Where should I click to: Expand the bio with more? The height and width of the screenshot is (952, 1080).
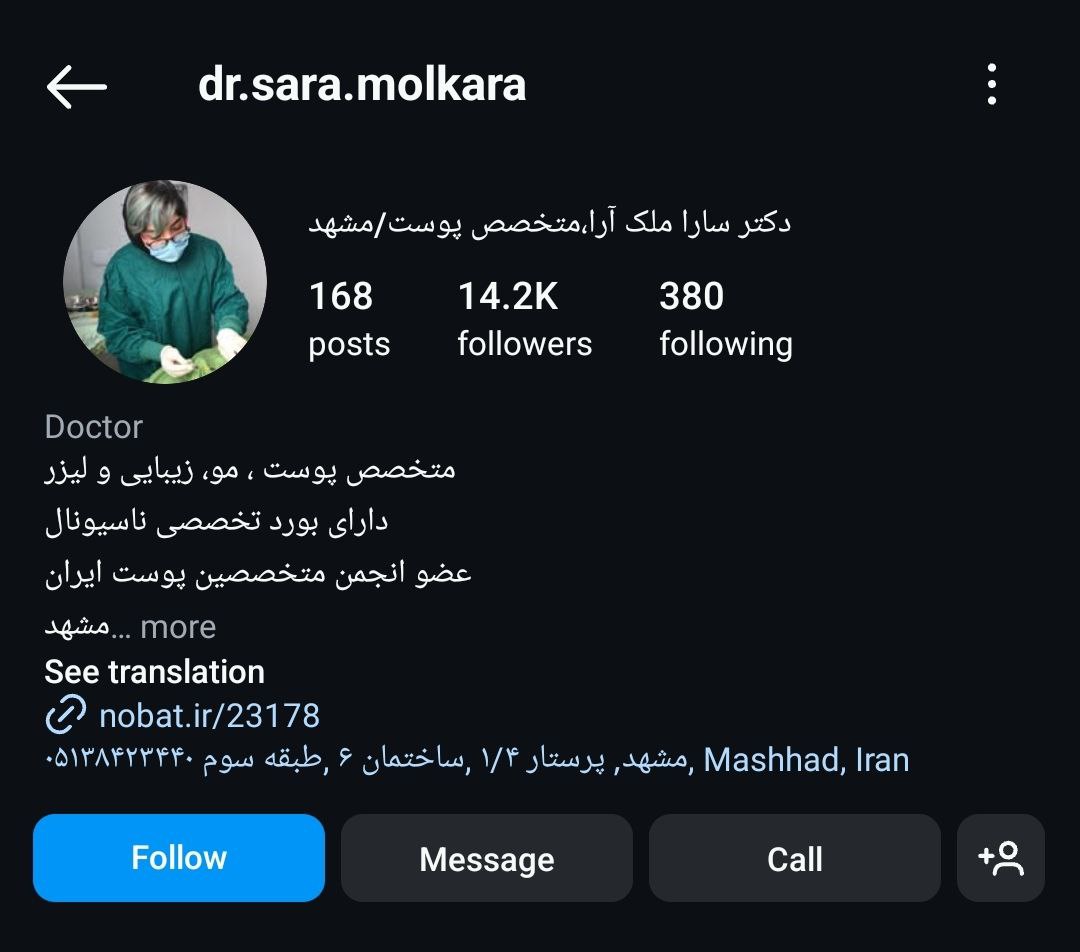178,627
